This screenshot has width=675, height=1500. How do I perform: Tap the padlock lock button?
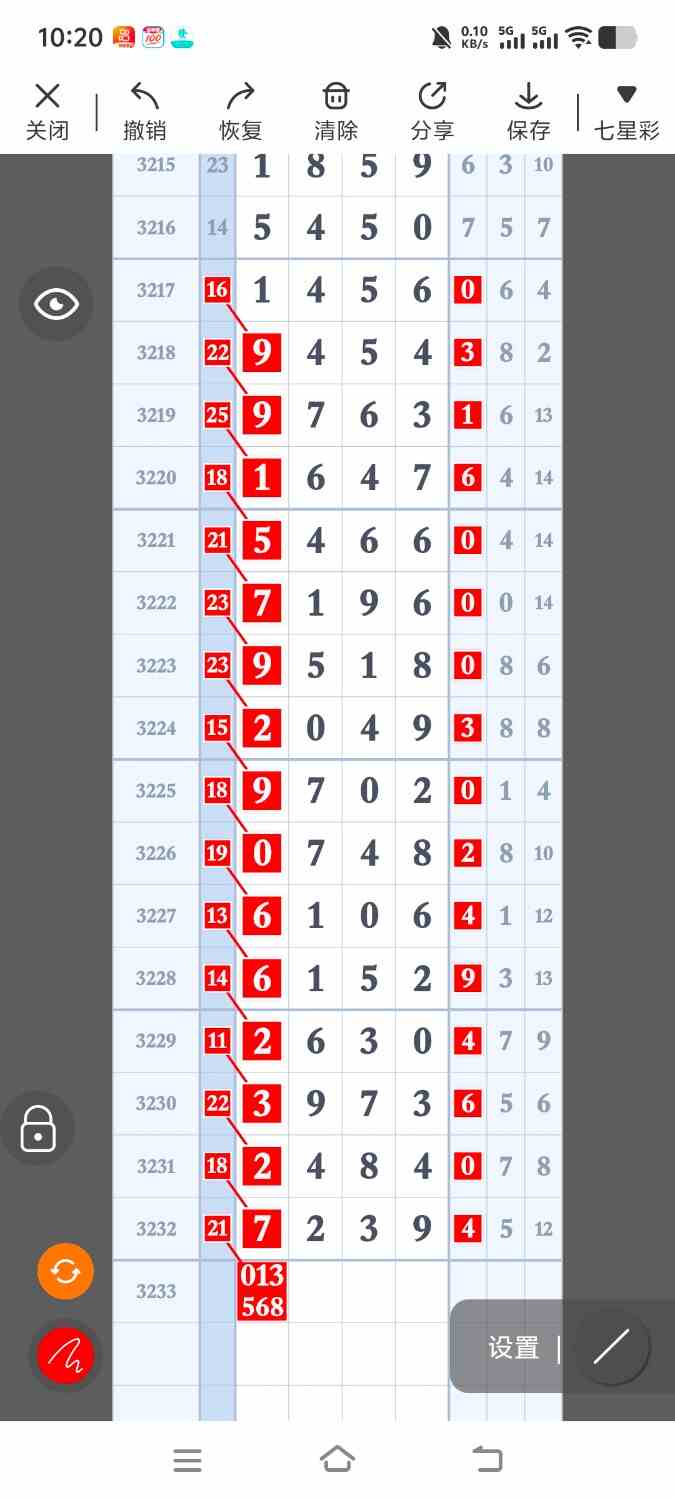(38, 1128)
